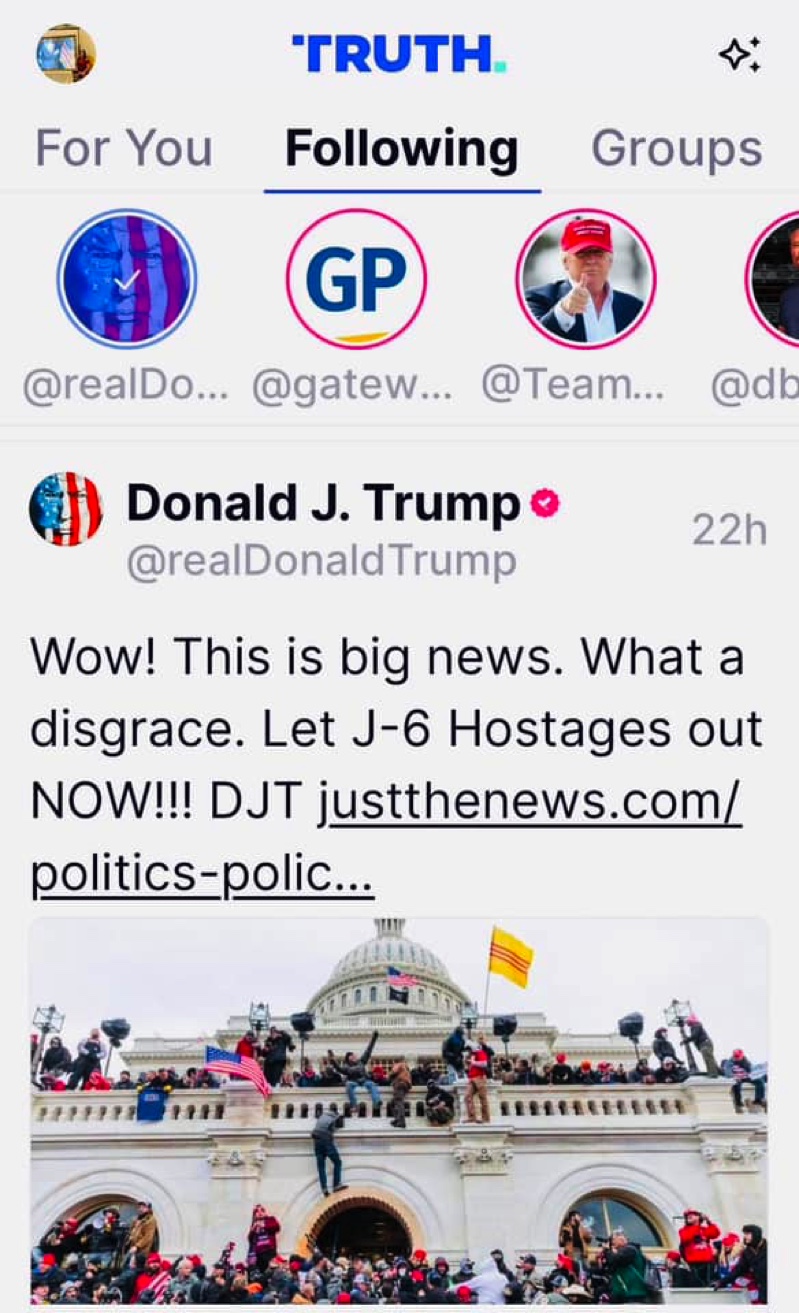Select the Following tab

click(402, 149)
